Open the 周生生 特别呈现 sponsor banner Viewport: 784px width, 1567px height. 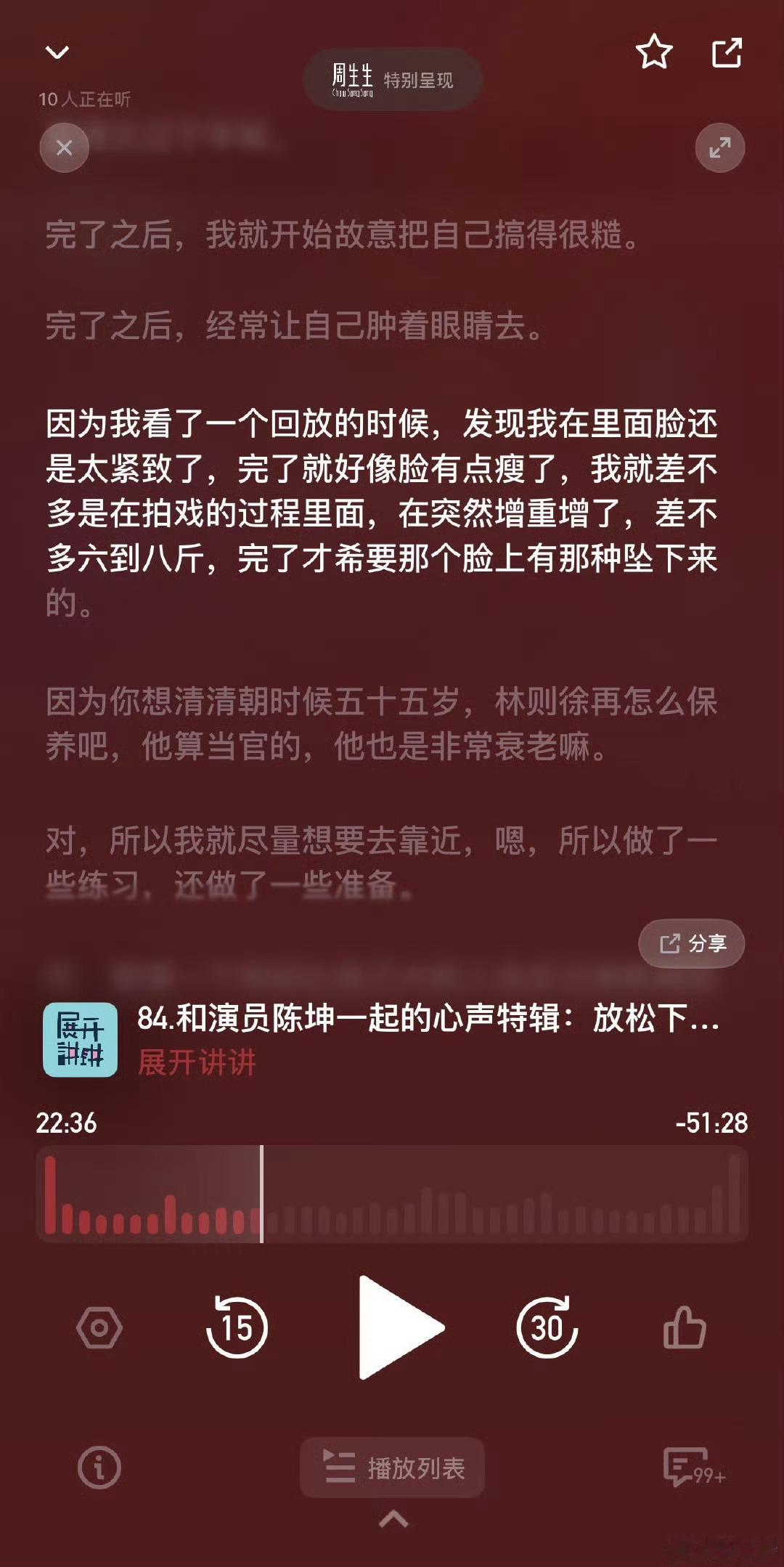[392, 78]
